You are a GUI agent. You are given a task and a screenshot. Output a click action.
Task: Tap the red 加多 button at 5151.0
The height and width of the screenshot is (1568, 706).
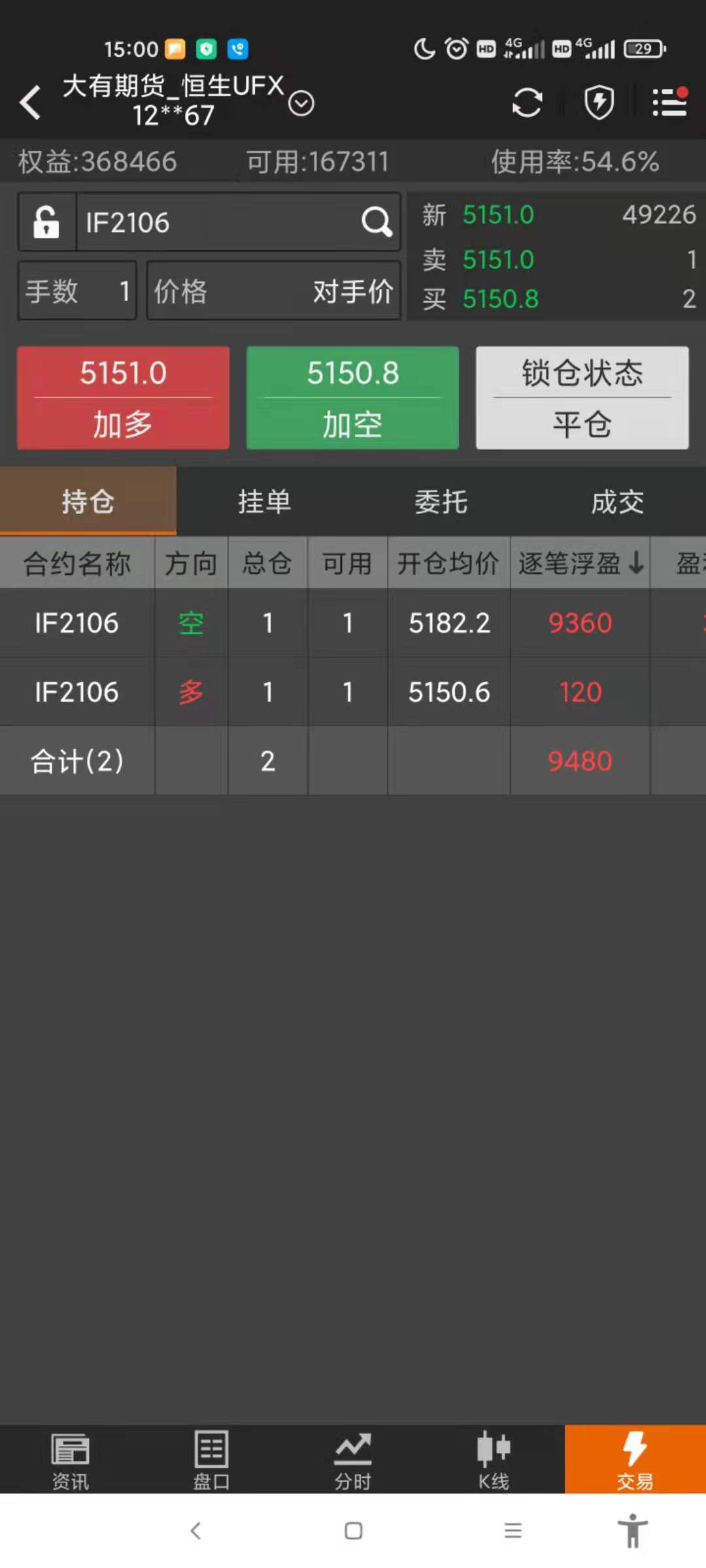(123, 397)
